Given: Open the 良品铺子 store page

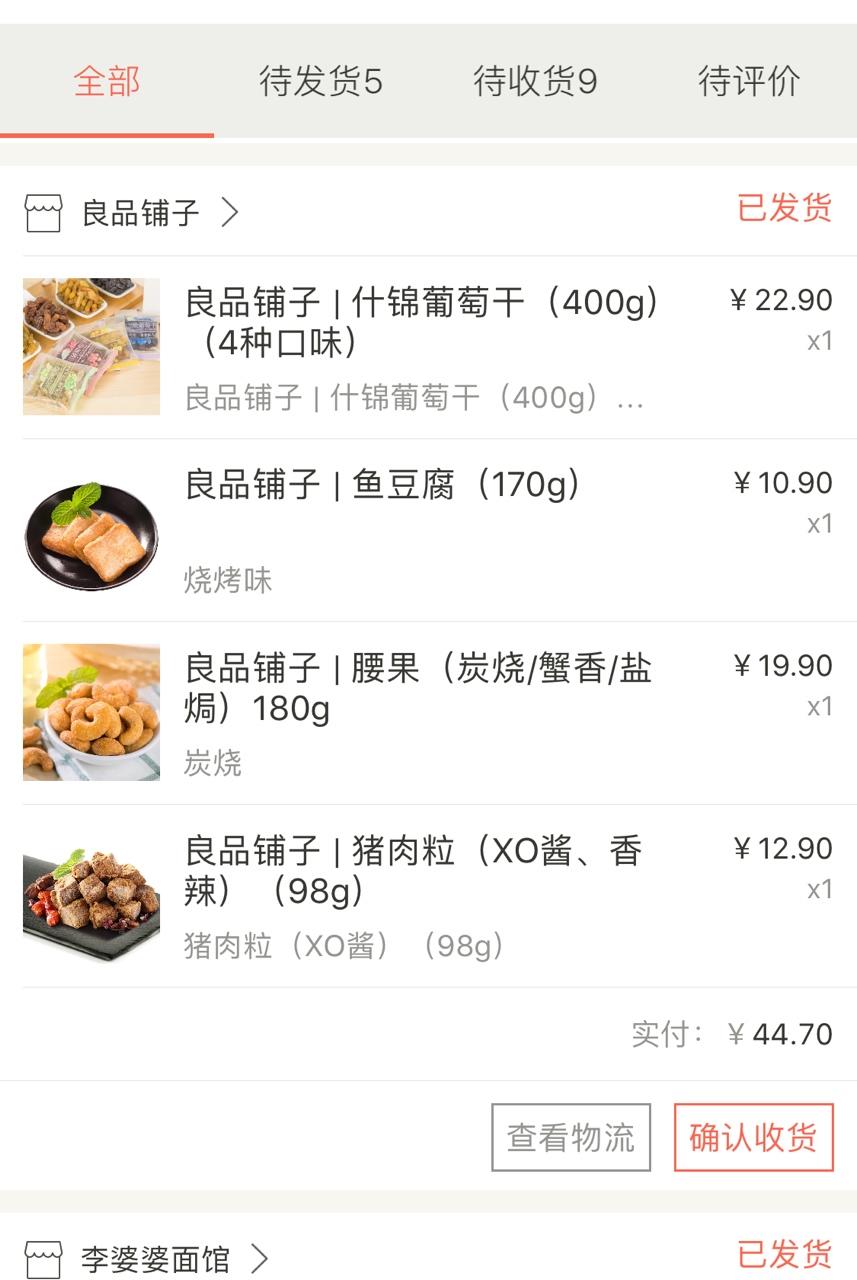Looking at the screenshot, I should pyautogui.click(x=140, y=213).
